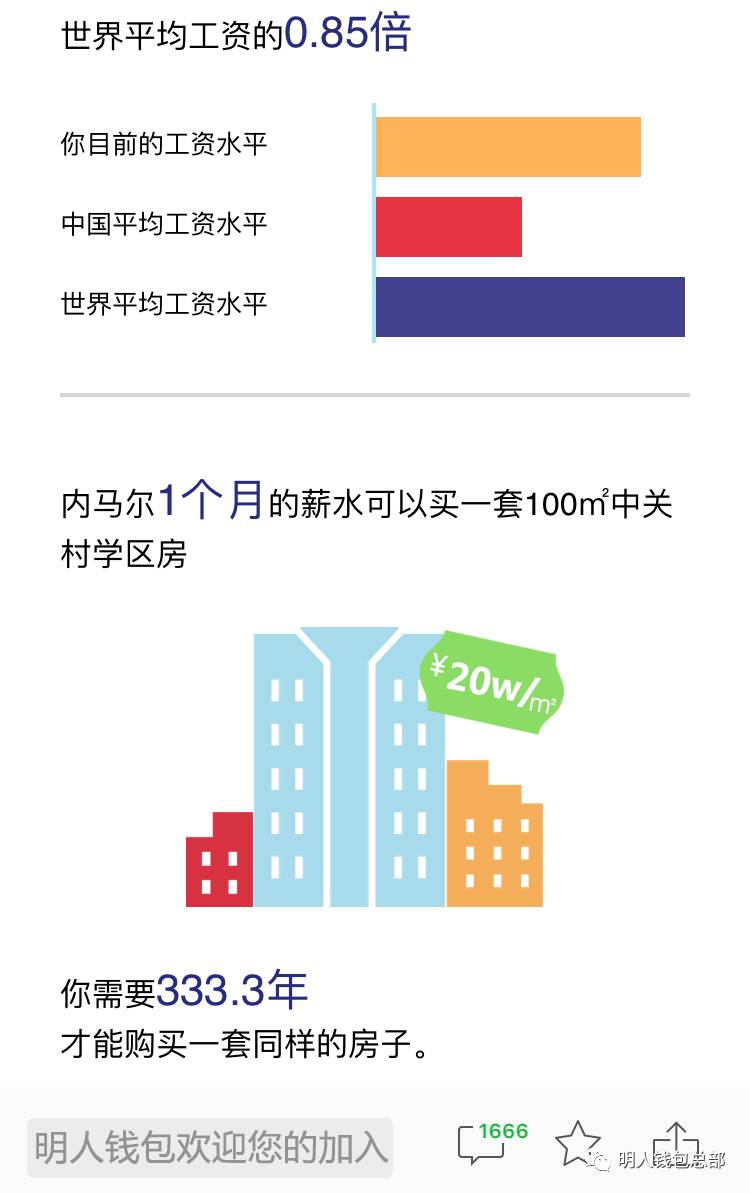Tap the comment input field
The height and width of the screenshot is (1193, 750).
click(210, 1146)
